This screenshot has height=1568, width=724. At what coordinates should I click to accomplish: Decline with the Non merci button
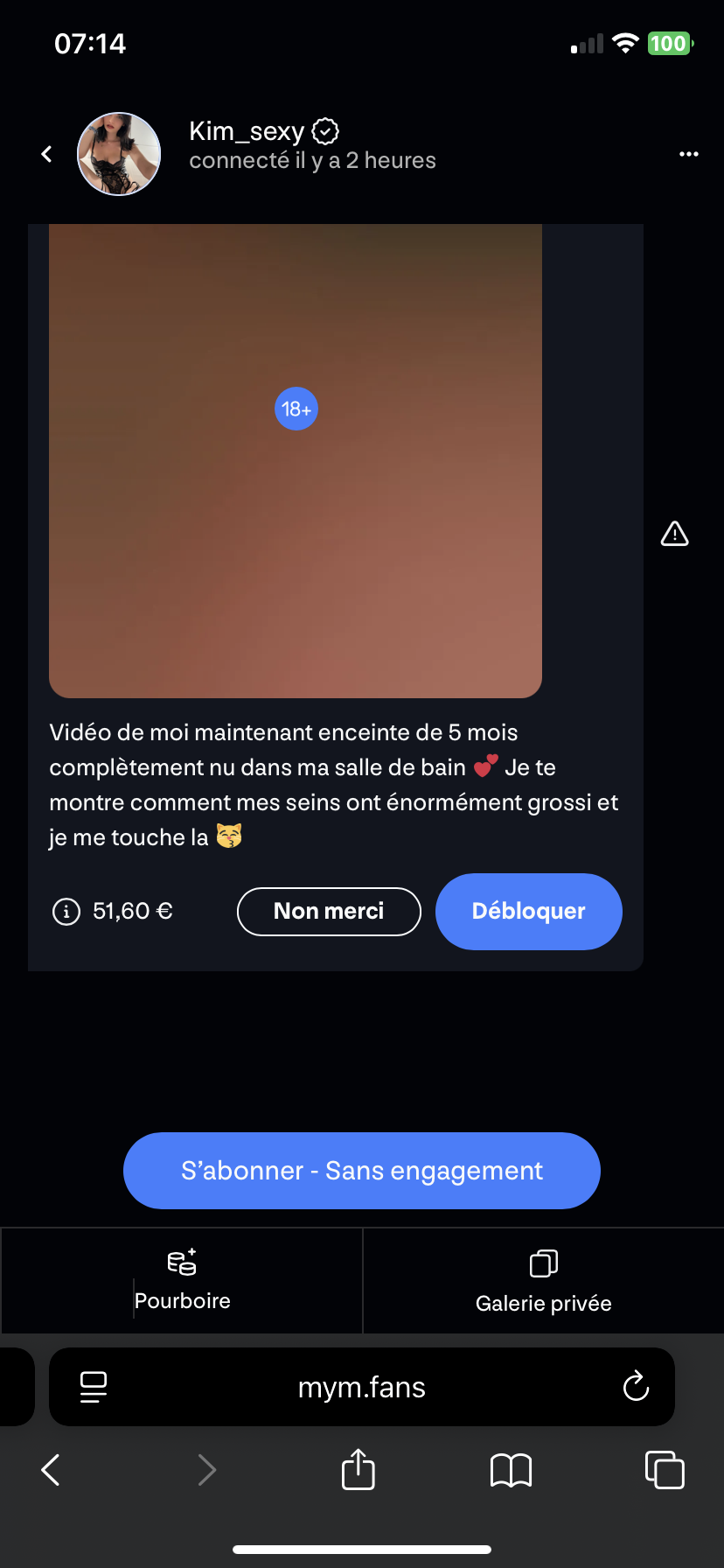tap(329, 912)
